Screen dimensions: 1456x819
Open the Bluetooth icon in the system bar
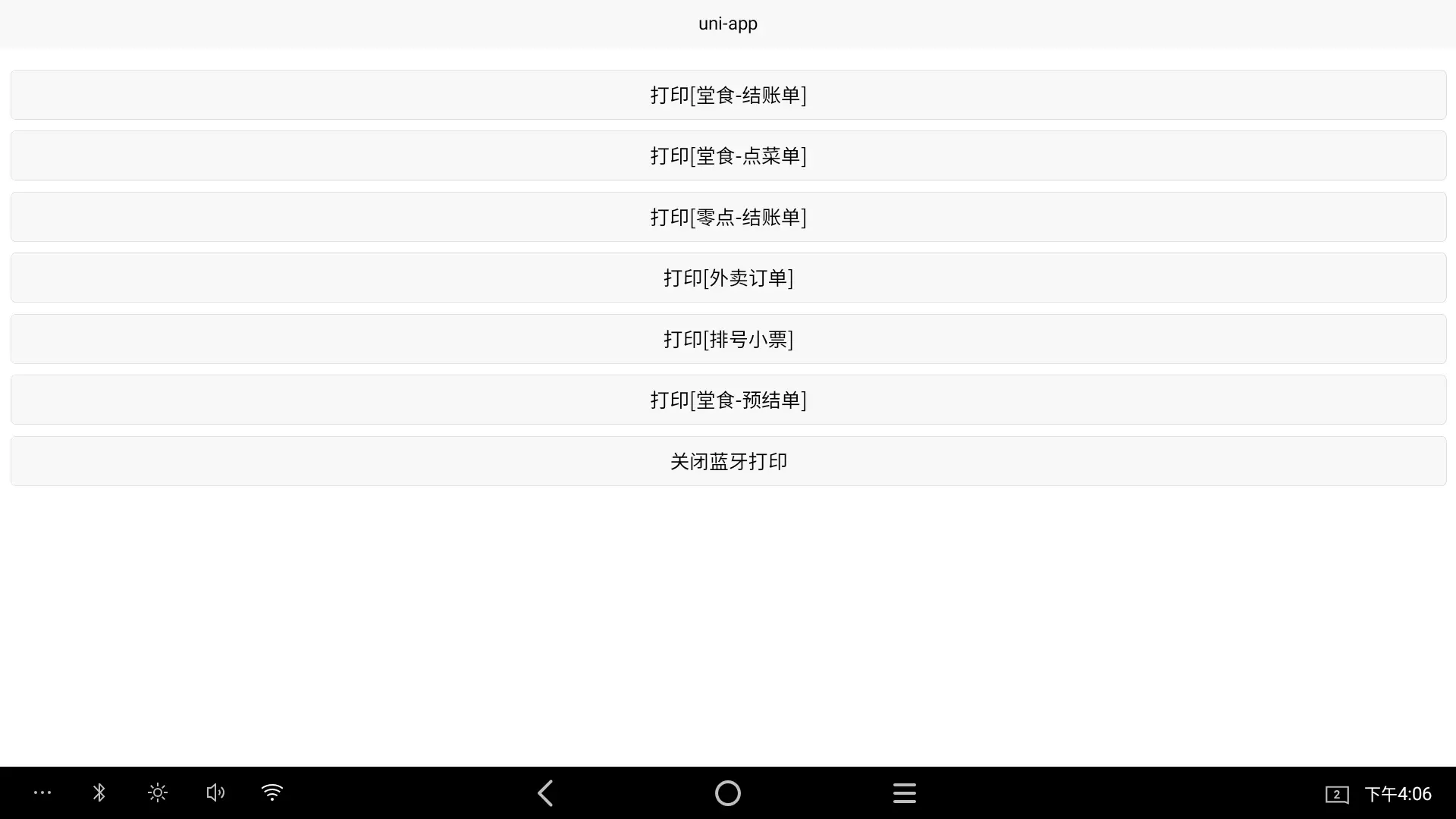point(99,793)
